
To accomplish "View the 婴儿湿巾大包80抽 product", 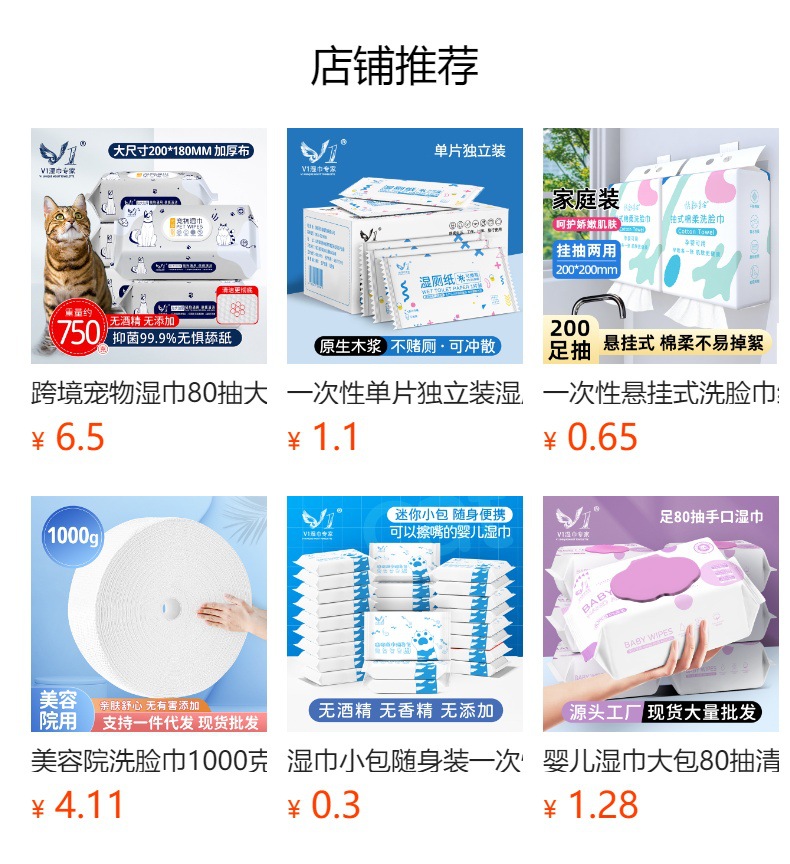I will (660, 614).
